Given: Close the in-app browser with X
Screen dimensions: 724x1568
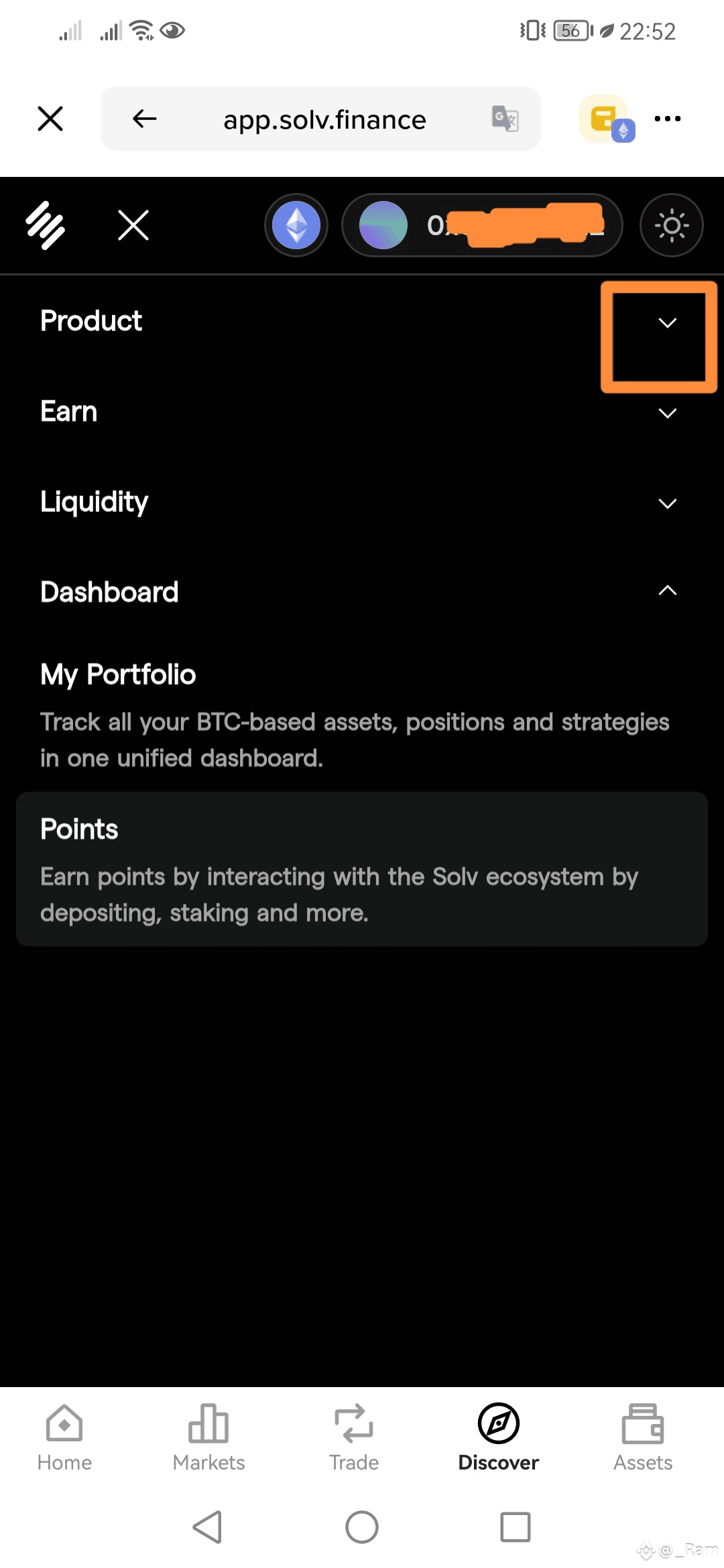Looking at the screenshot, I should (x=50, y=119).
